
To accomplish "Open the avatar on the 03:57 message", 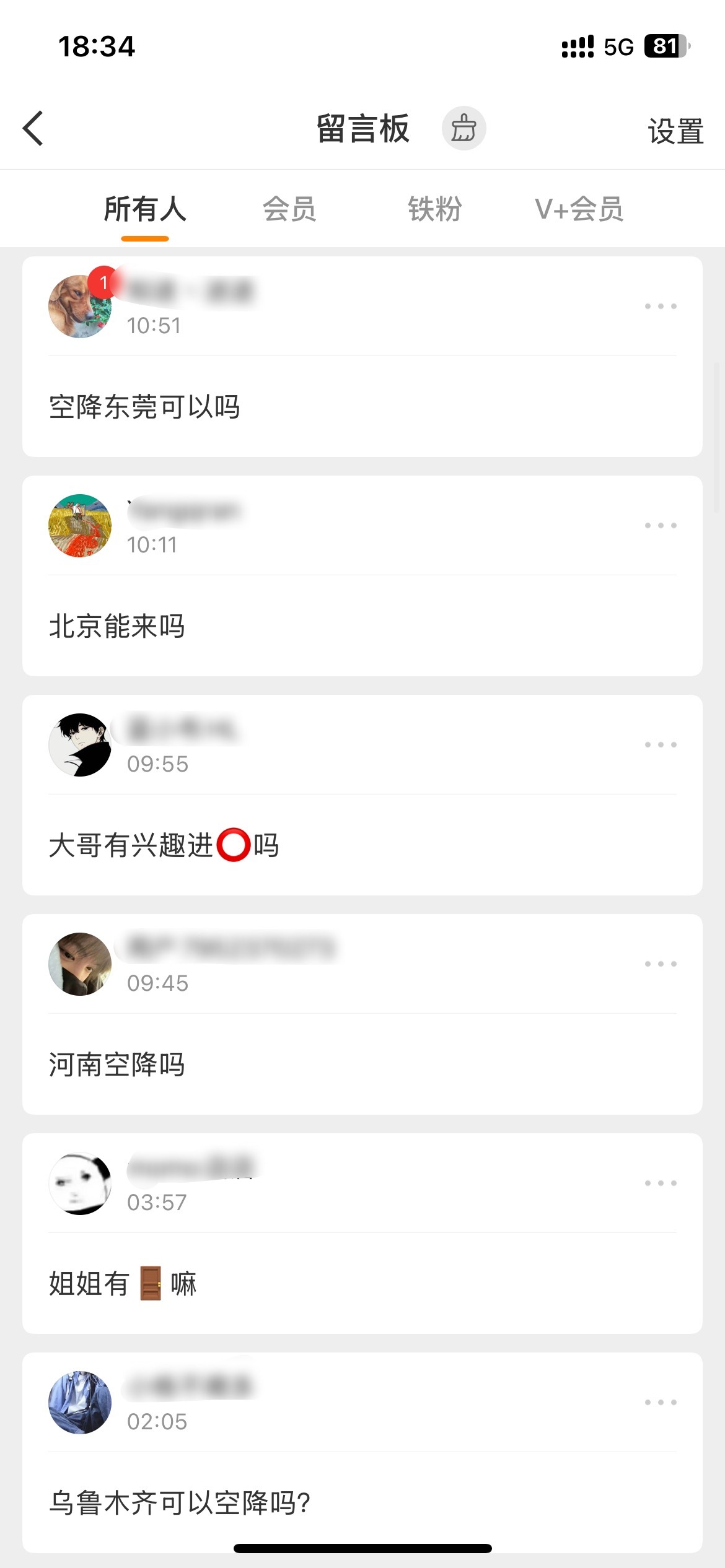I will [x=80, y=1183].
